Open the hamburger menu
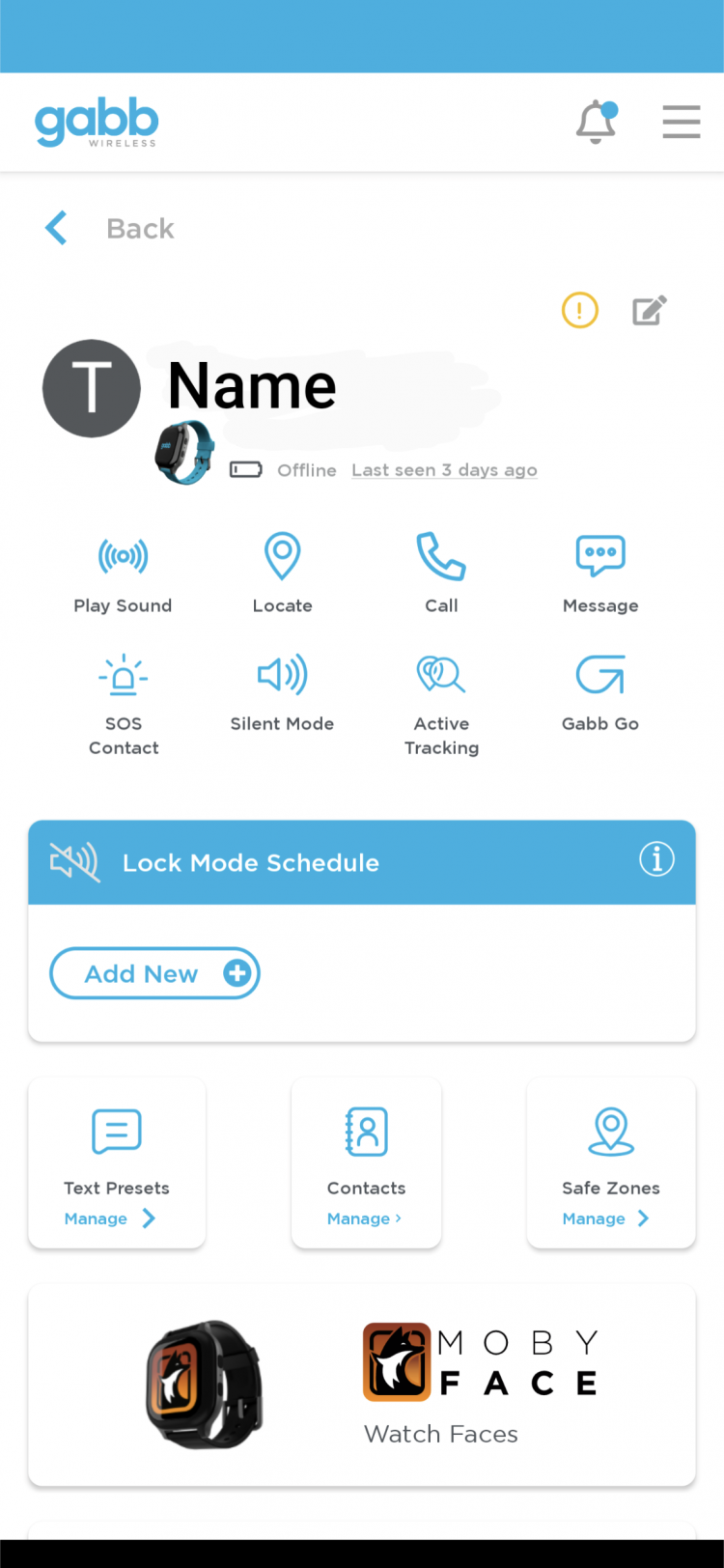Screen dimensions: 724x1568 681,123
